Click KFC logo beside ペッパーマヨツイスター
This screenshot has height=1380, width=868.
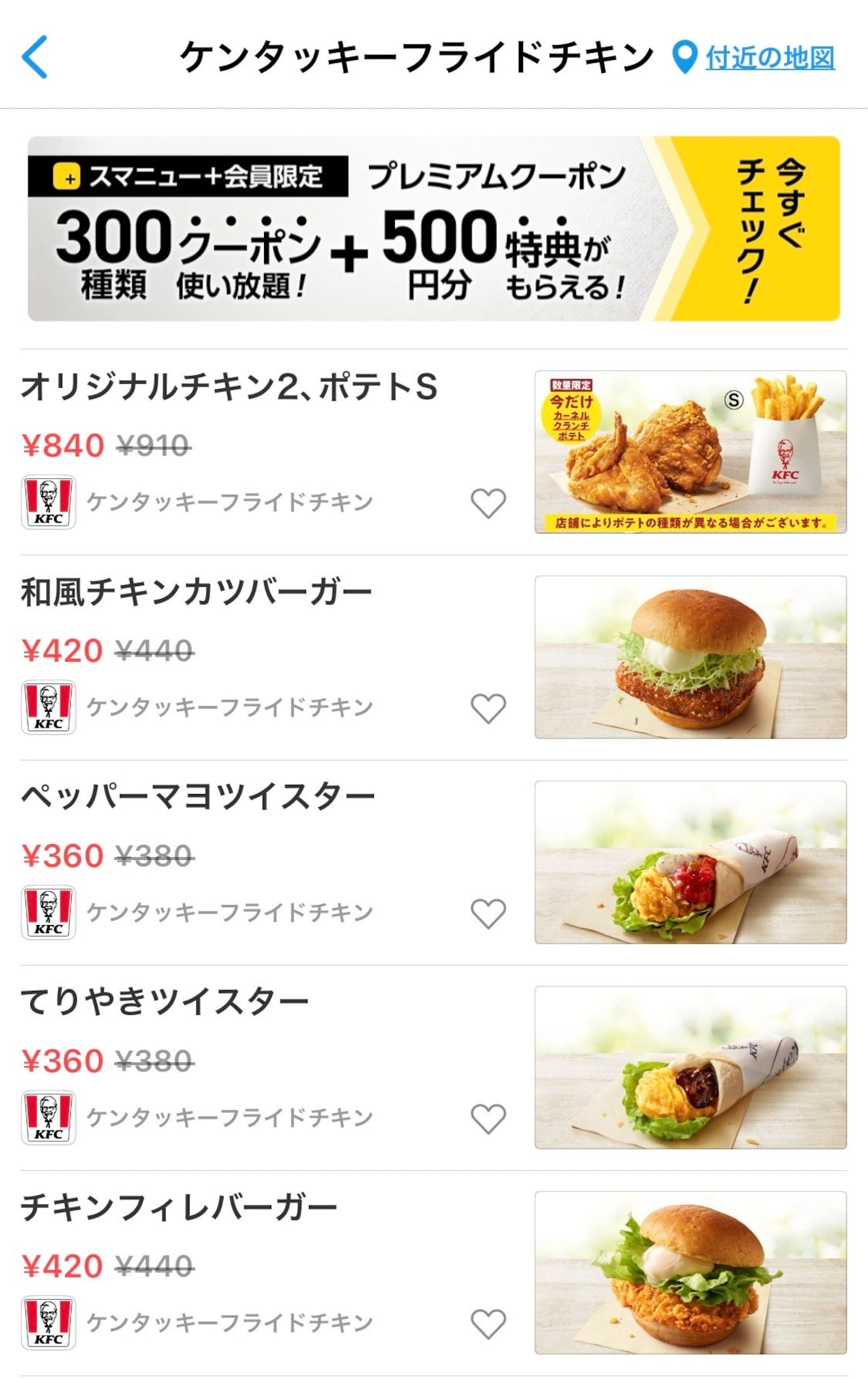tap(49, 911)
